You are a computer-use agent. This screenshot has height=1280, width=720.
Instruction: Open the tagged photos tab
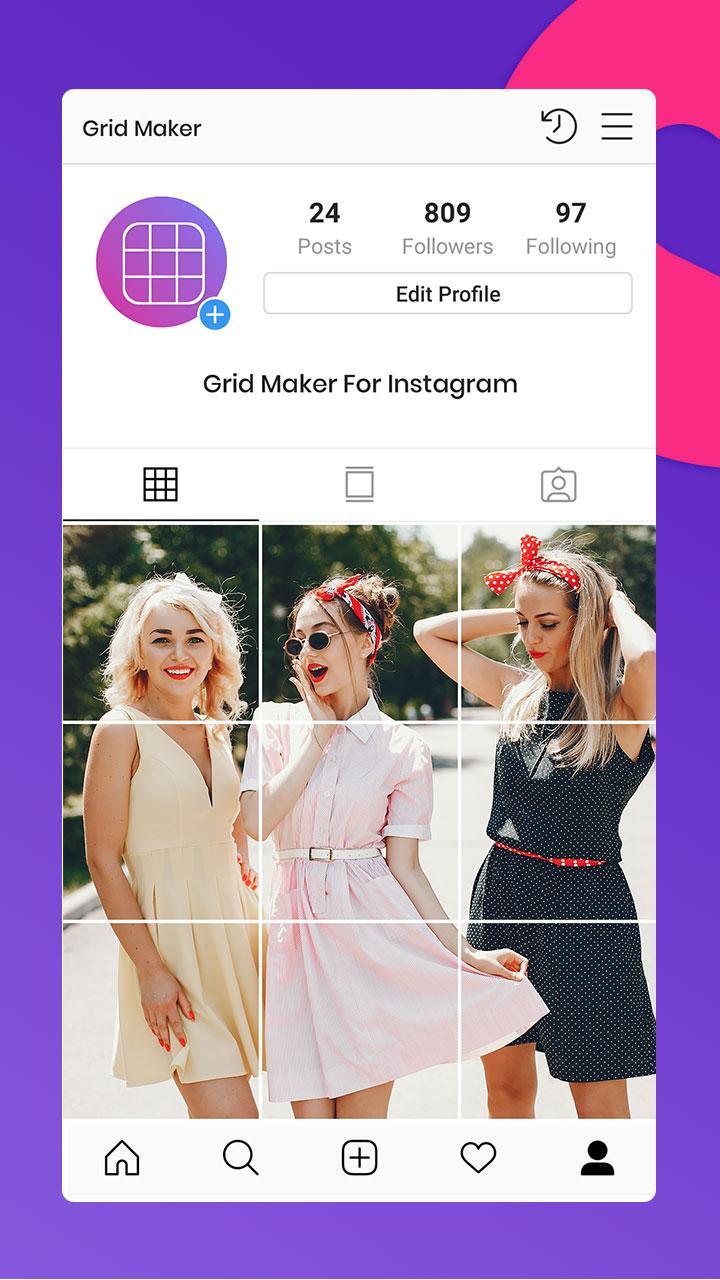pos(557,483)
